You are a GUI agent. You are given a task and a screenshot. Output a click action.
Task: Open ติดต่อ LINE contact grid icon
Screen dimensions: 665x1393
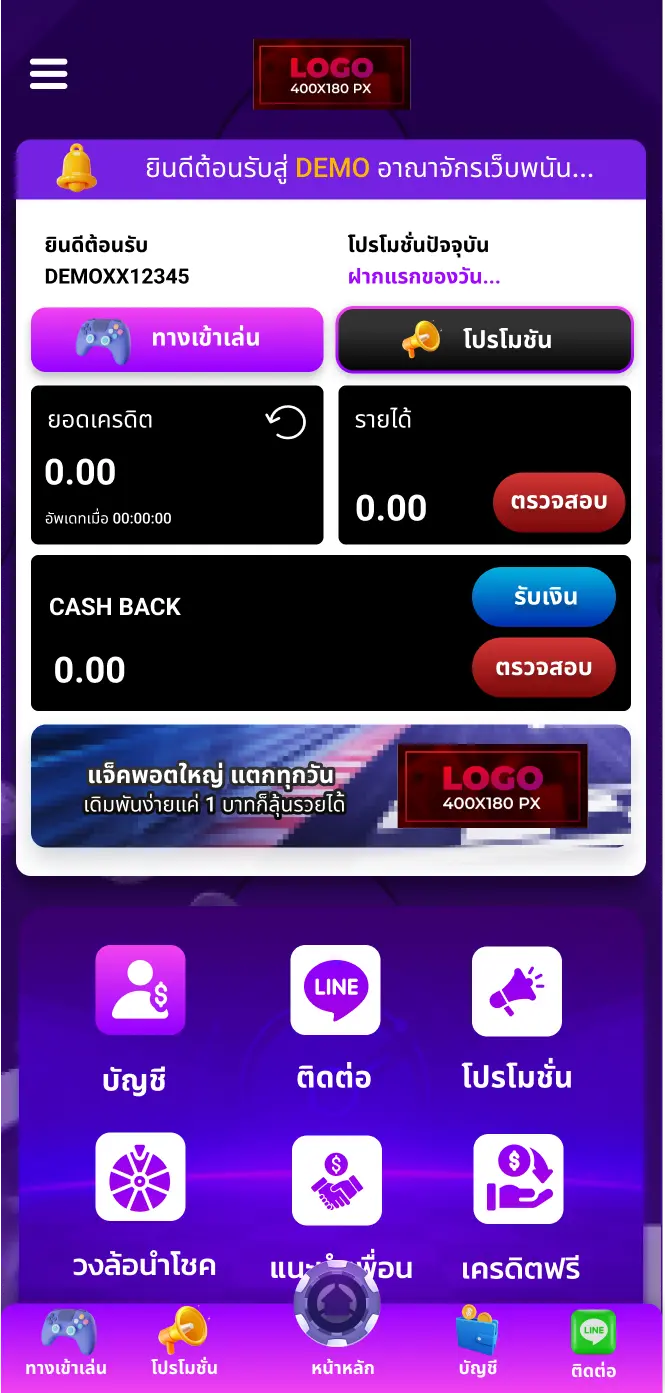coord(335,990)
